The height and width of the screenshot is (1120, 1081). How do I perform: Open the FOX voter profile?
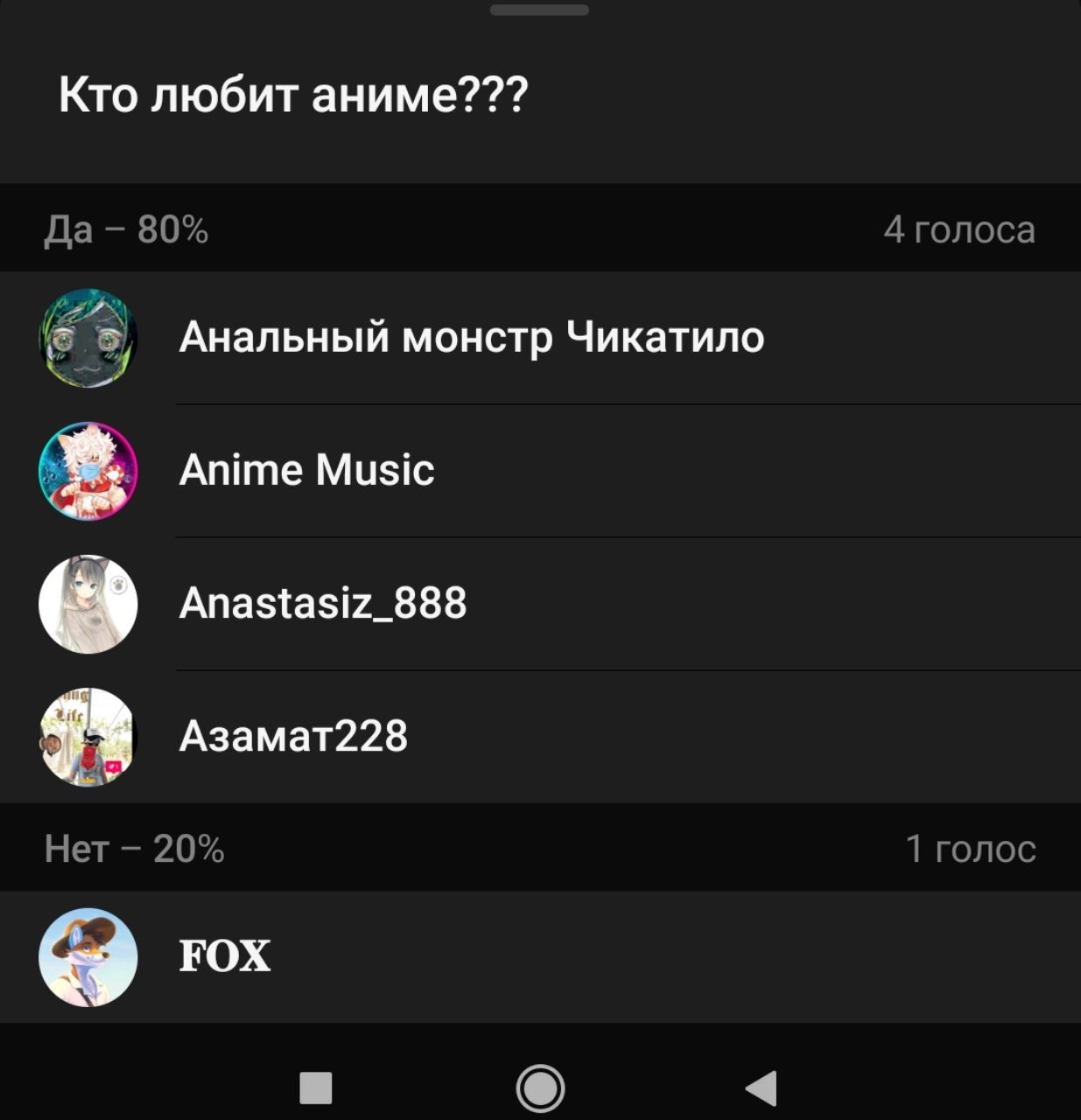[225, 956]
